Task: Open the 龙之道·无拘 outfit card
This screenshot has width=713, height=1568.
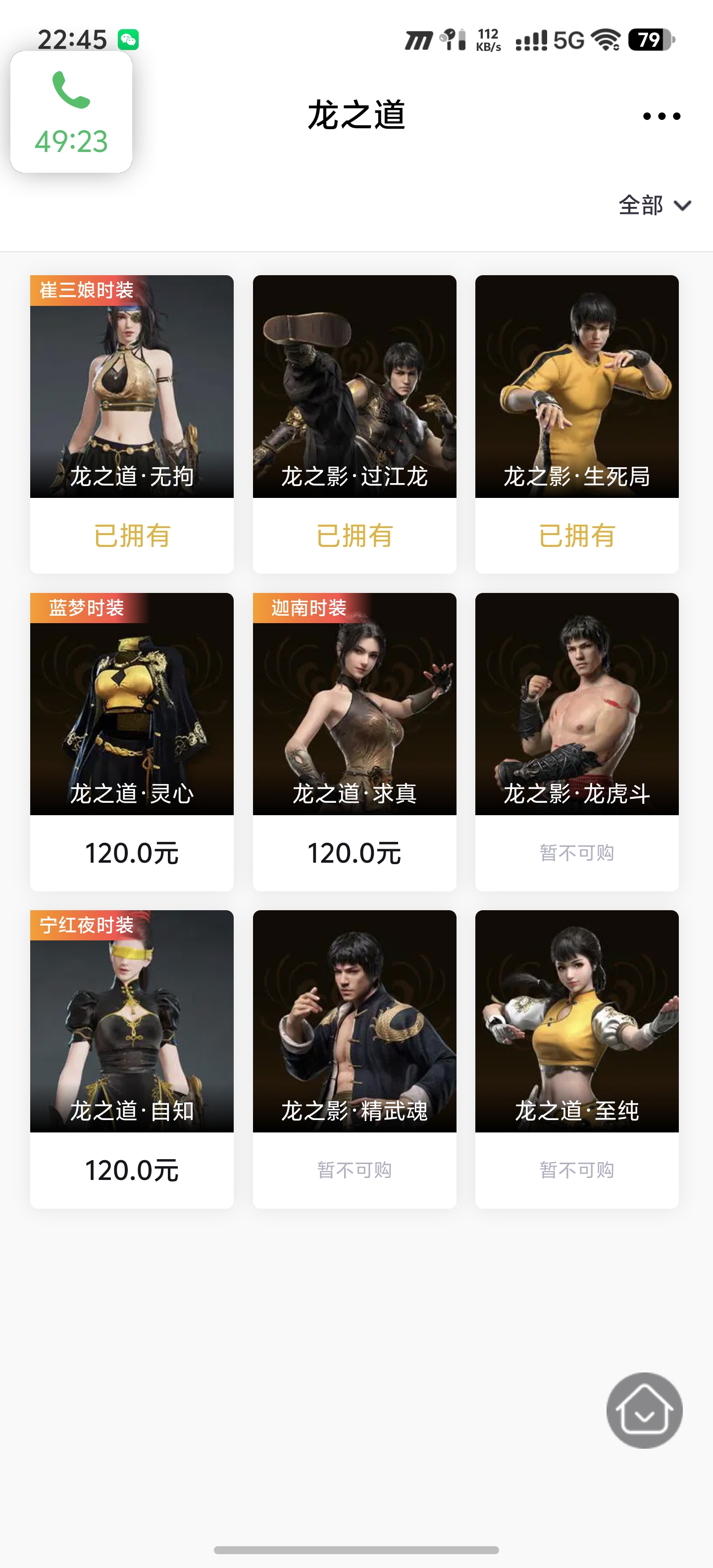Action: pyautogui.click(x=132, y=387)
